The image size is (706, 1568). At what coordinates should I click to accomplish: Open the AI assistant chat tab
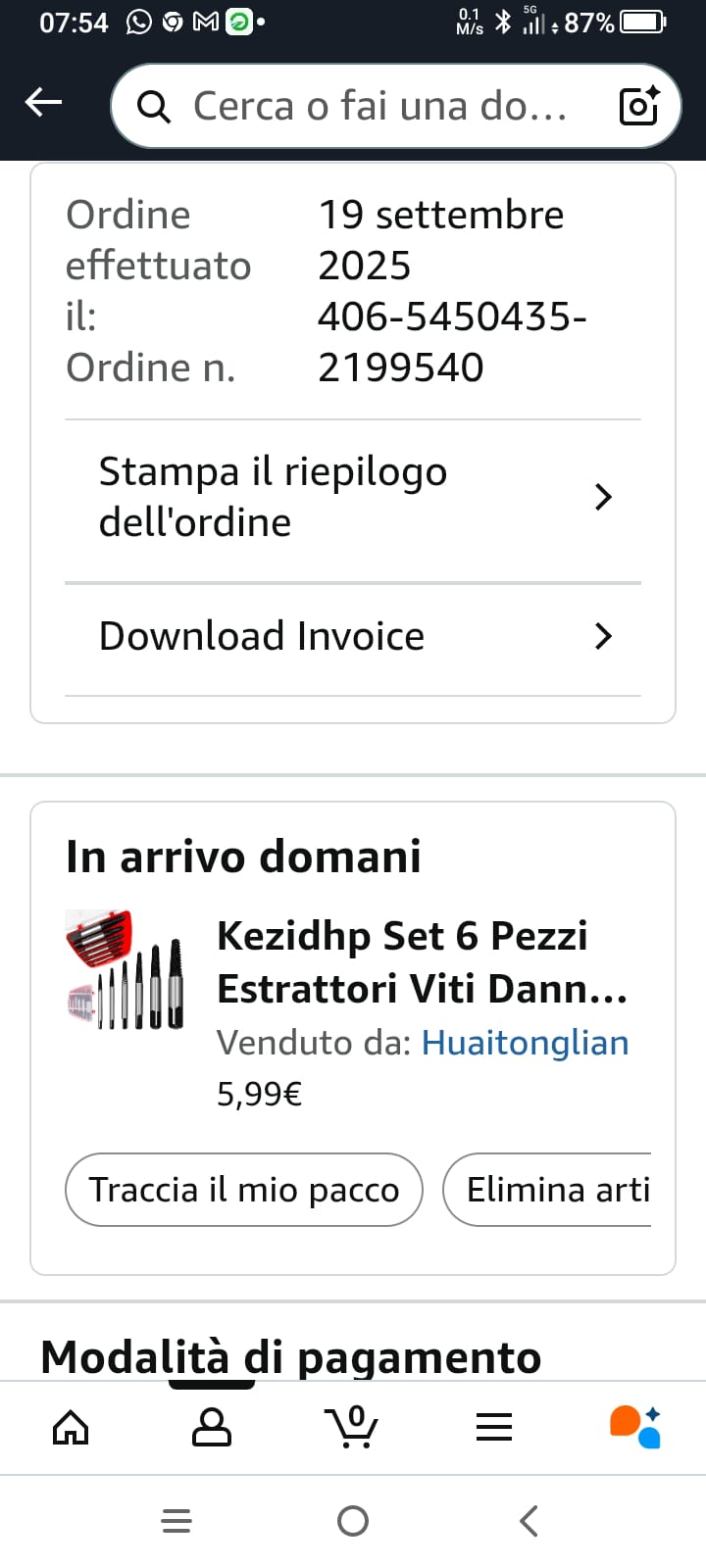[x=635, y=1427]
